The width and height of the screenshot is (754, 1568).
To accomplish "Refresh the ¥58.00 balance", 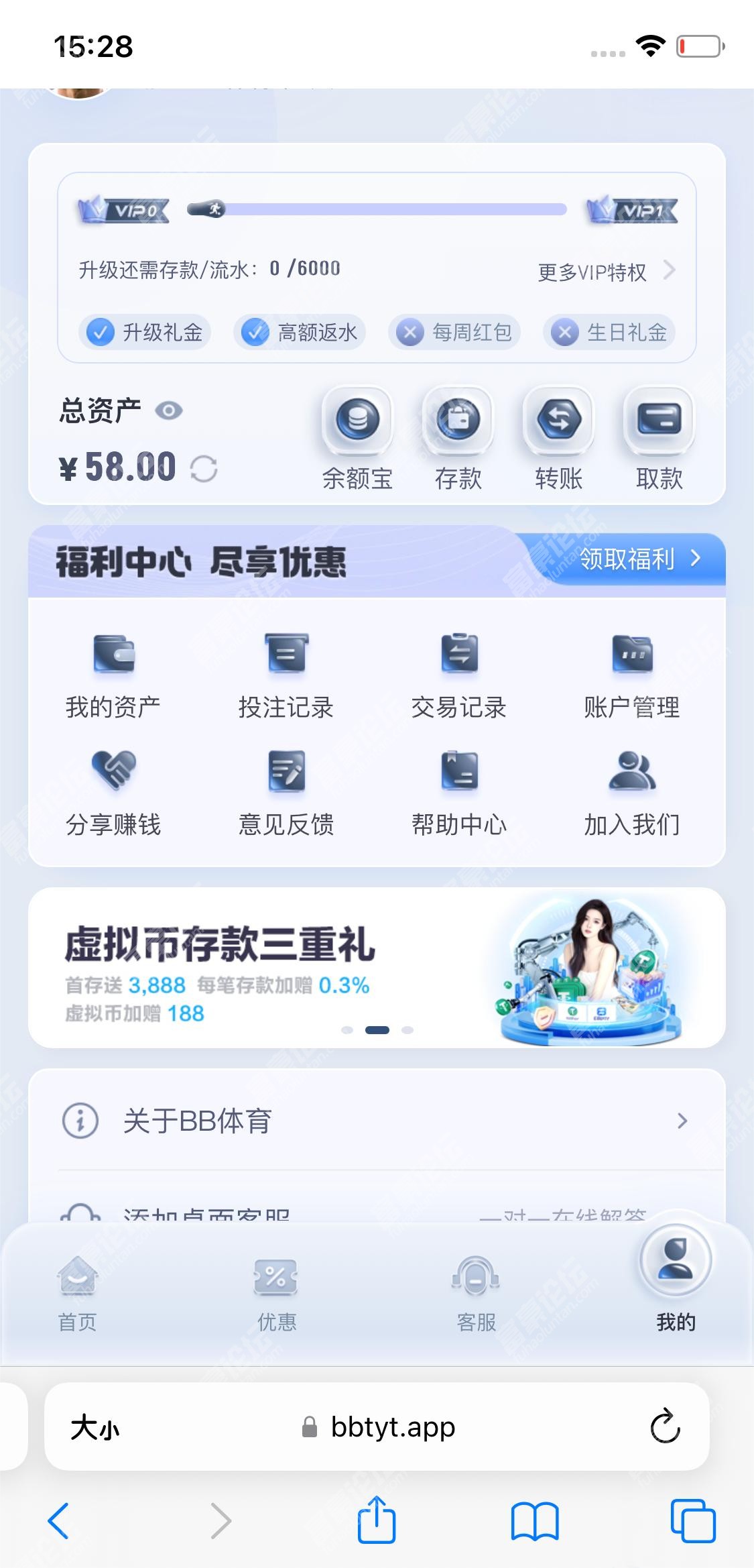I will (x=204, y=468).
